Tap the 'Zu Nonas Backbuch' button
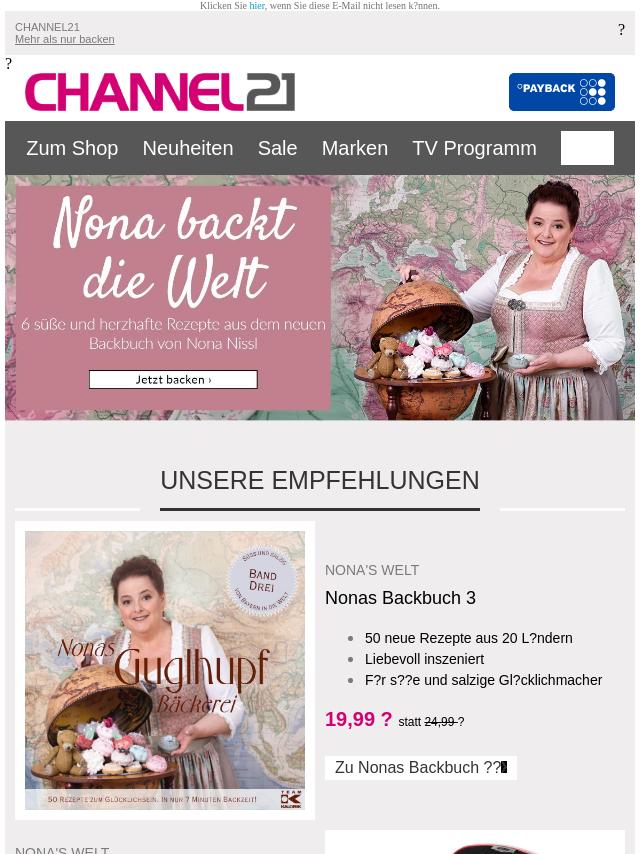 [420, 768]
